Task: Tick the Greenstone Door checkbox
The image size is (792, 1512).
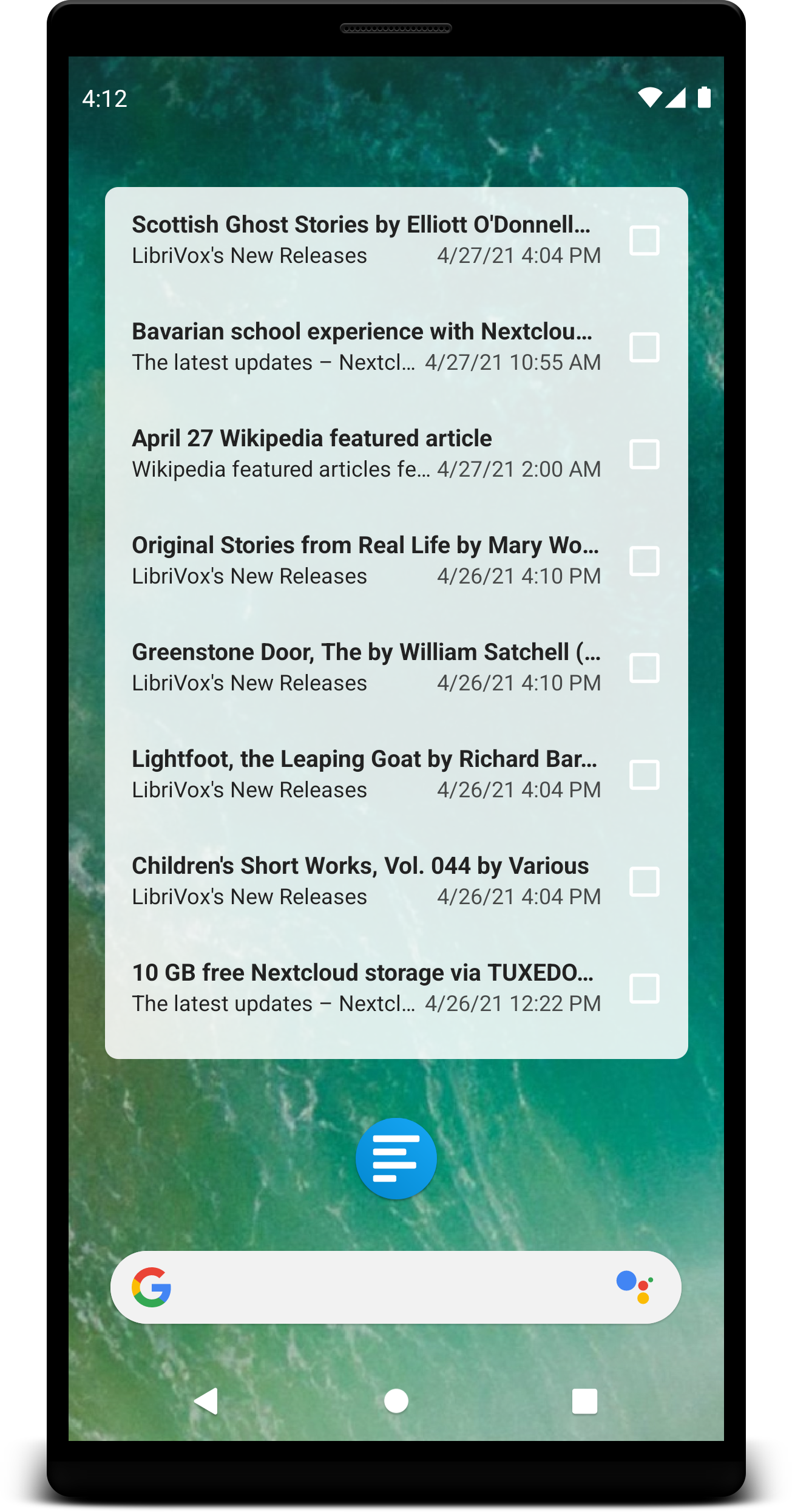Action: coord(644,668)
